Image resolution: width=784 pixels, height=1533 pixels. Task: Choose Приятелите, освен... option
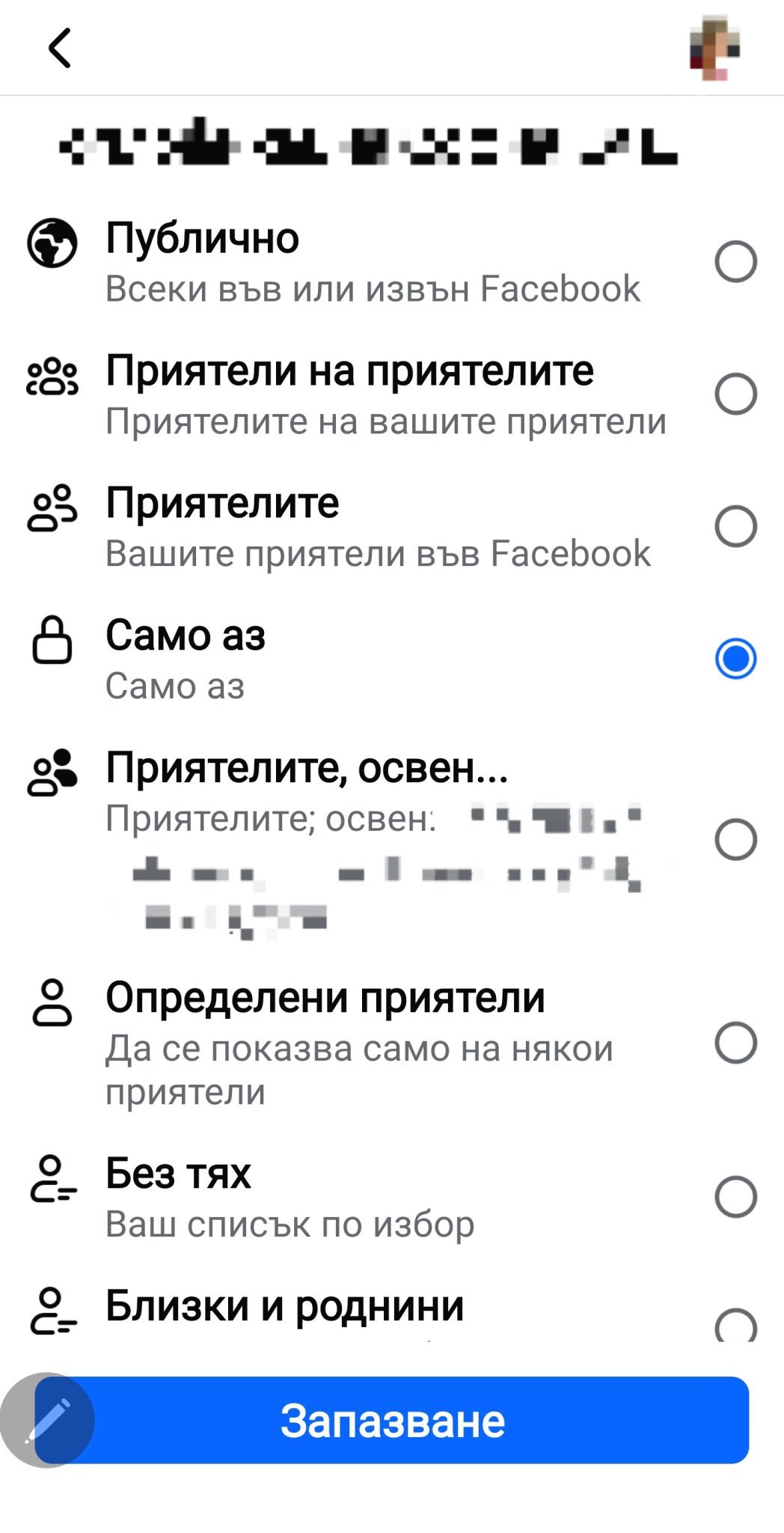click(x=735, y=839)
